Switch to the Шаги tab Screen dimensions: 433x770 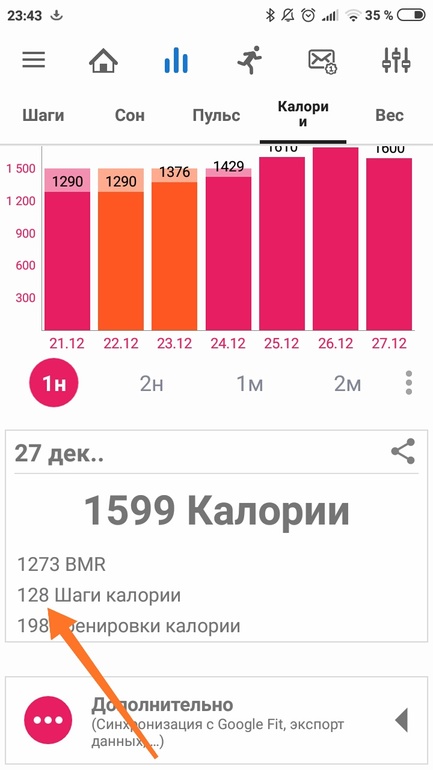pos(43,115)
